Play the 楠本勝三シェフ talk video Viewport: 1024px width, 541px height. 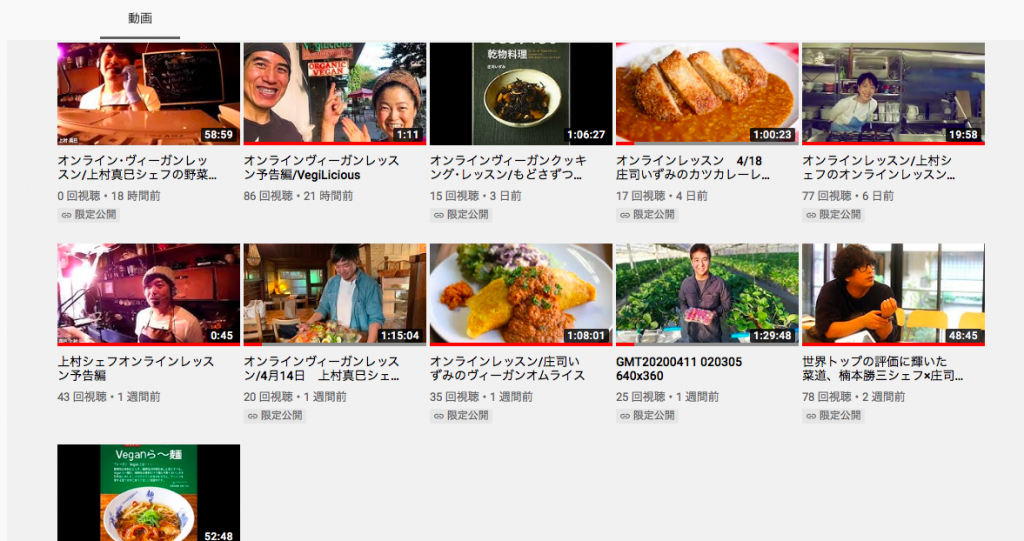pyautogui.click(x=892, y=294)
